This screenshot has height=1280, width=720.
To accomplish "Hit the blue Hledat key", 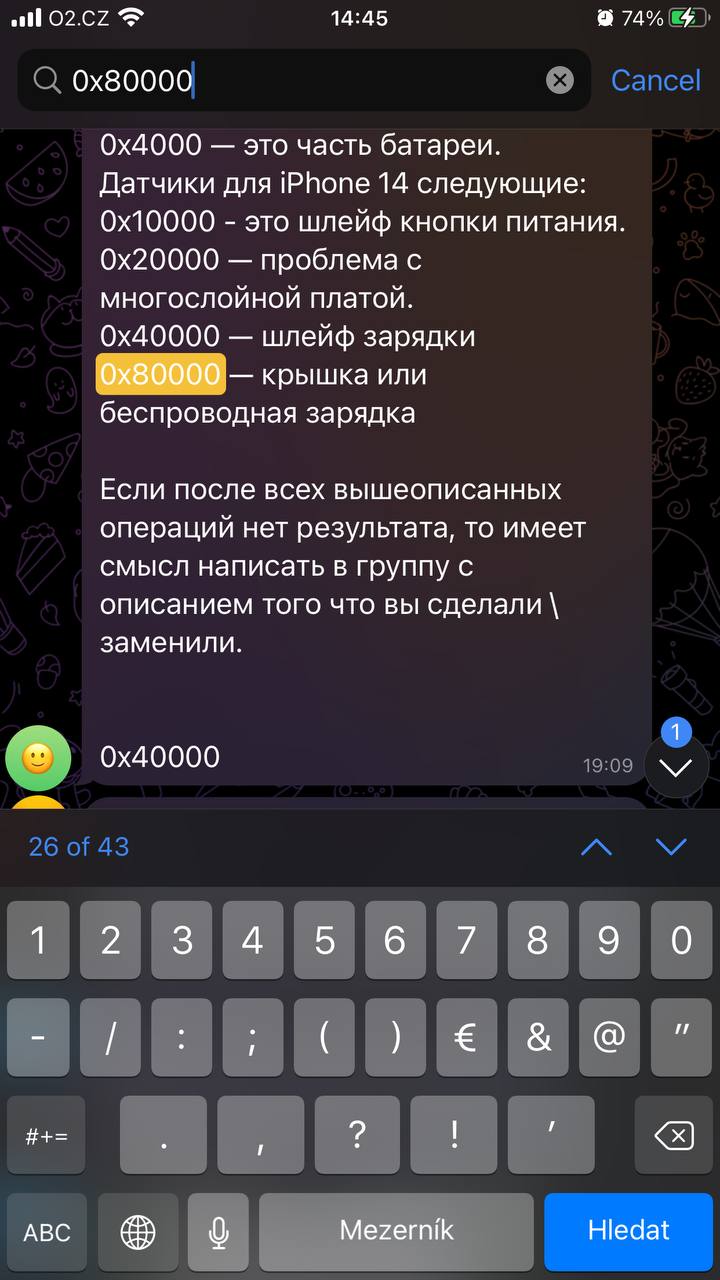I will [628, 1231].
